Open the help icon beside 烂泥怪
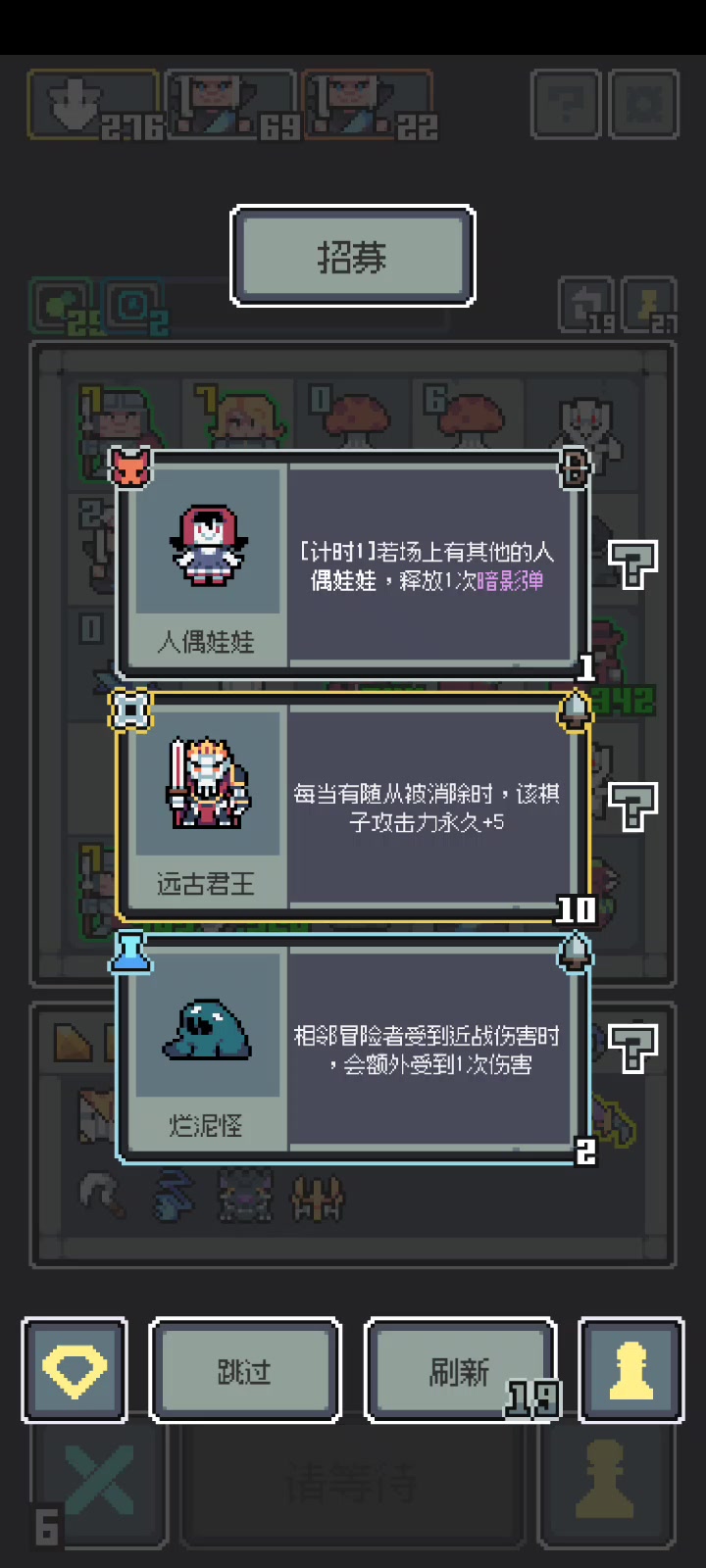Screen dimensions: 706x1568 [x=632, y=1049]
